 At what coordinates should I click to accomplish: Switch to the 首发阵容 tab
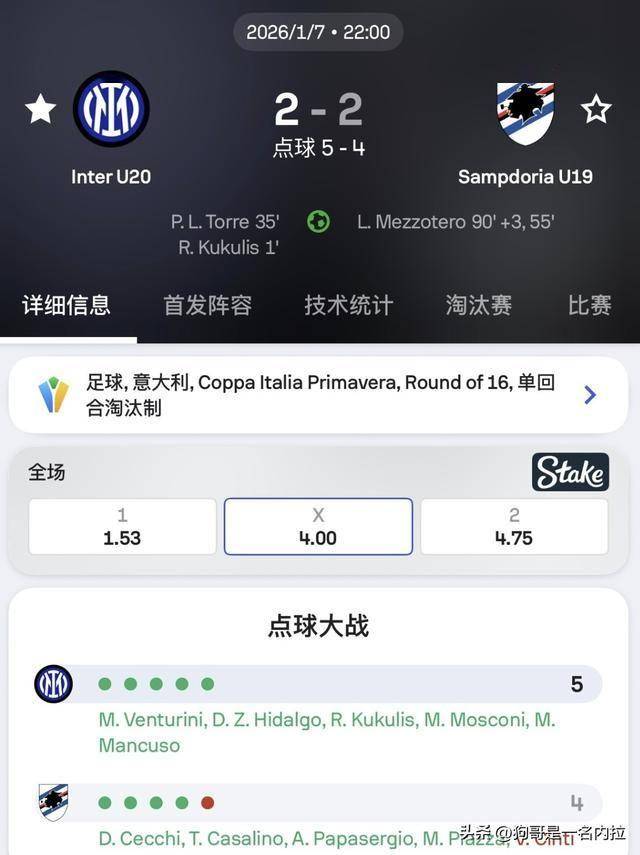(x=208, y=305)
